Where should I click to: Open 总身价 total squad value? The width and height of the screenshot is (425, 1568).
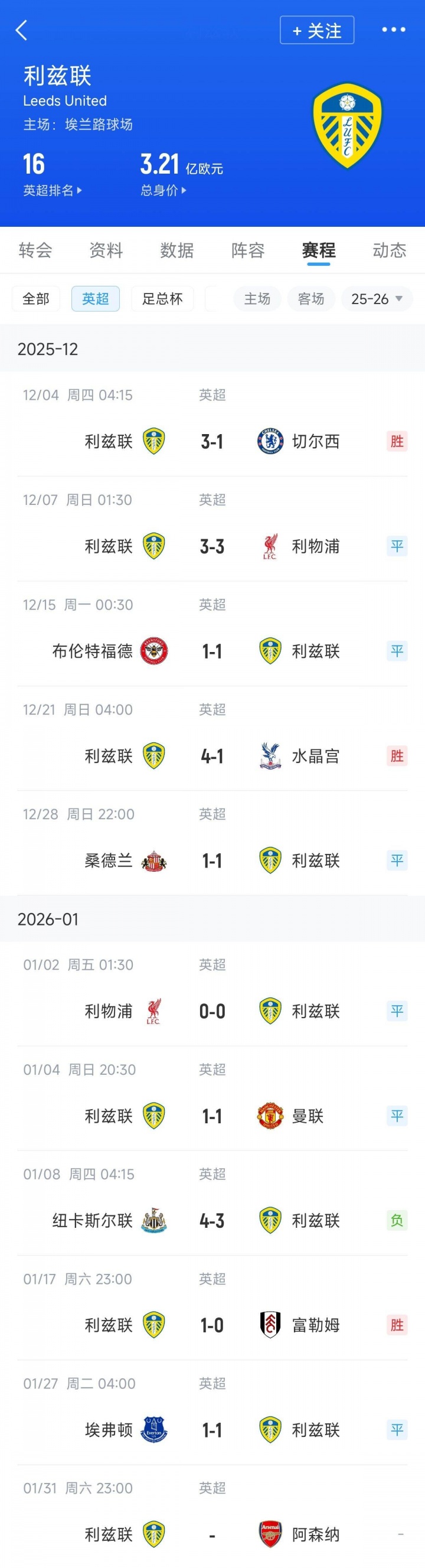coord(163,191)
